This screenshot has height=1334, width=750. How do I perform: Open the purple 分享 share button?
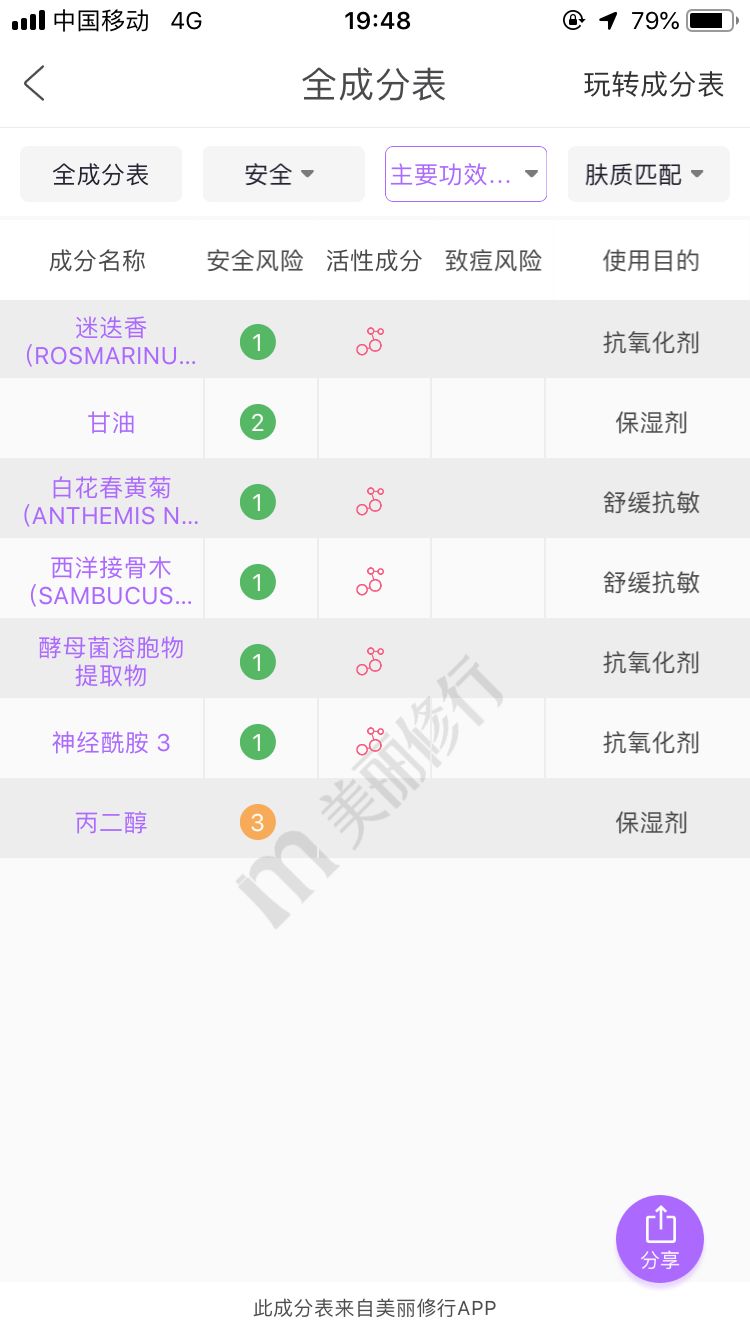point(659,1239)
